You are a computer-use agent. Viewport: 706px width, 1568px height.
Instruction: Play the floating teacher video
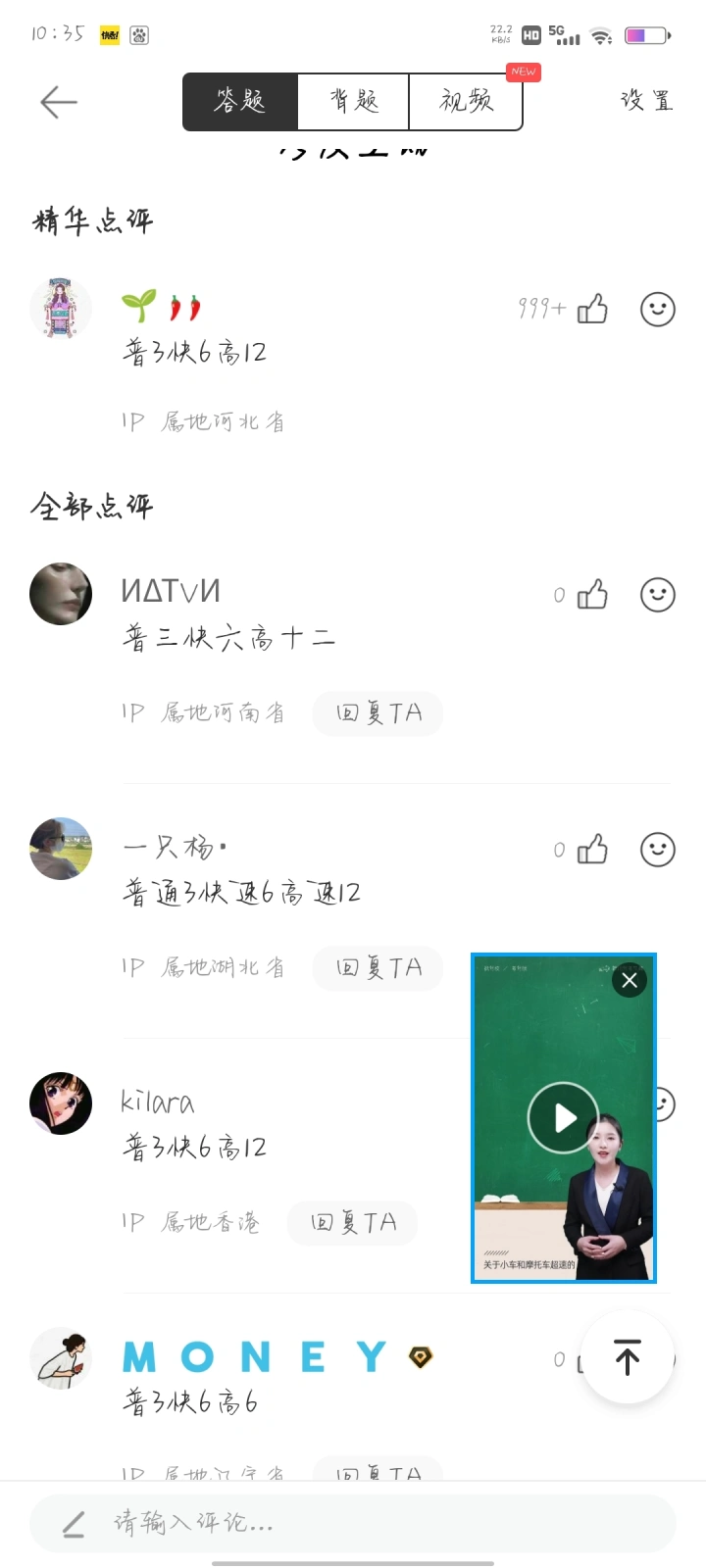[563, 1117]
